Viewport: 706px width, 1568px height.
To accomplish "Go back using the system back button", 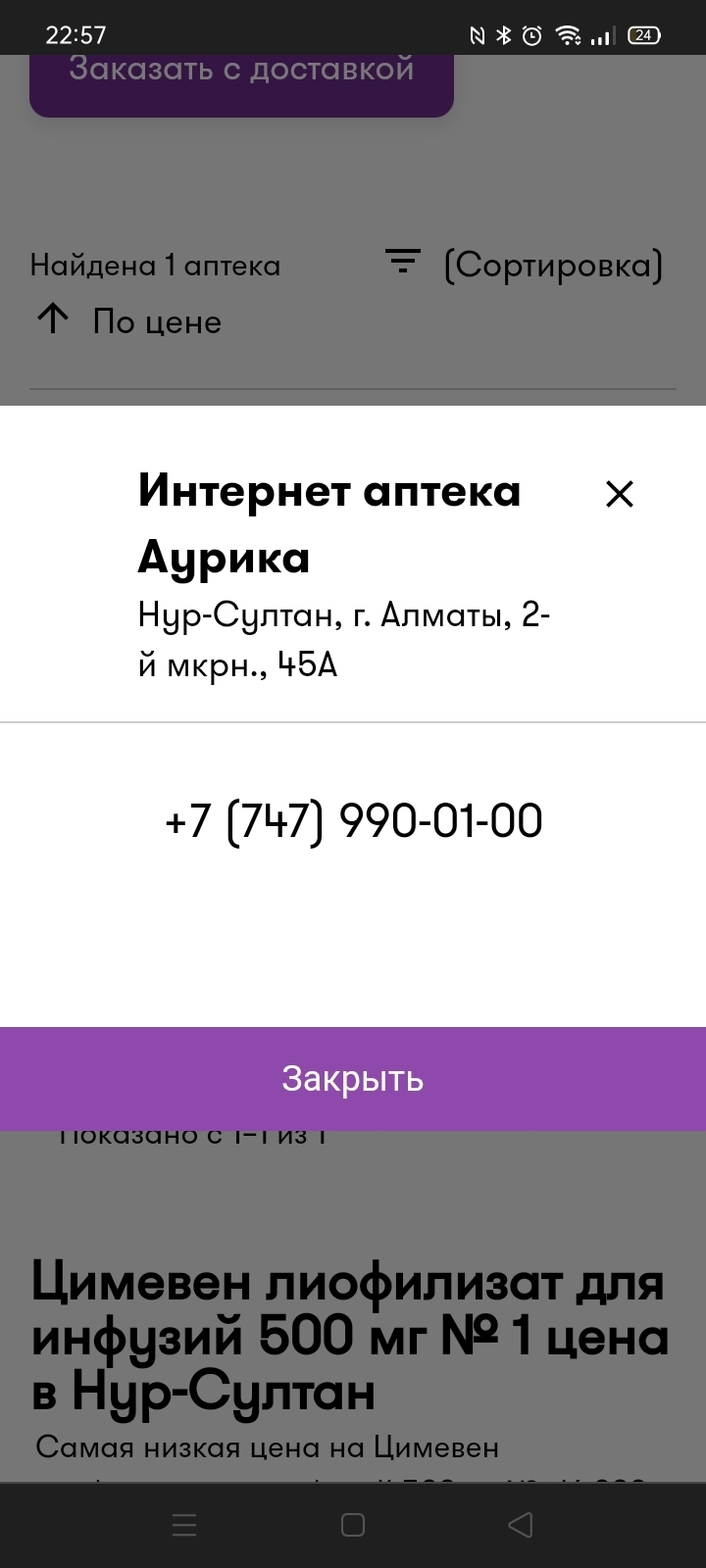I will click(x=521, y=1525).
